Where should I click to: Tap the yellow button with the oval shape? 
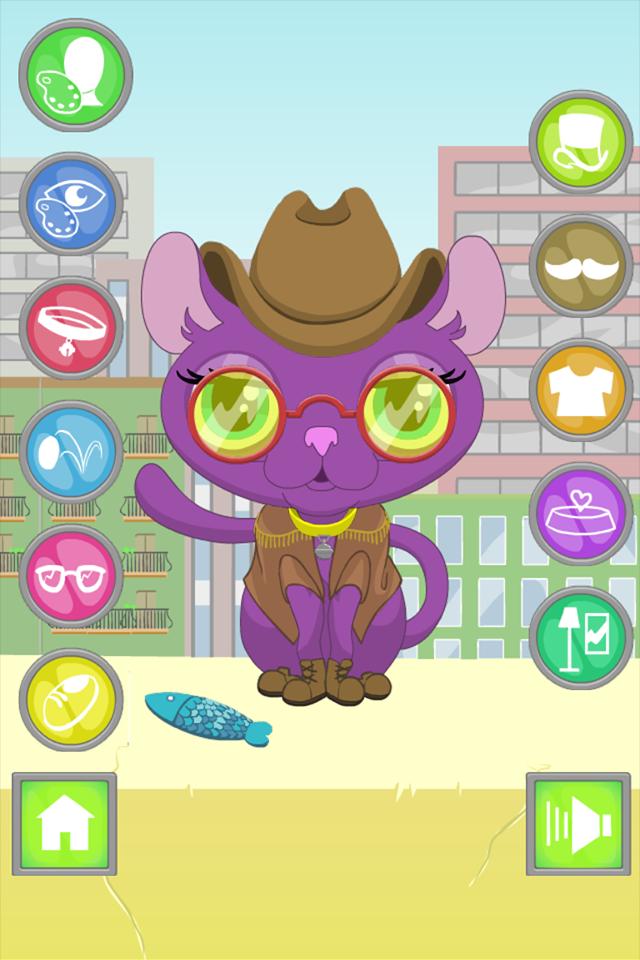[x=71, y=699]
